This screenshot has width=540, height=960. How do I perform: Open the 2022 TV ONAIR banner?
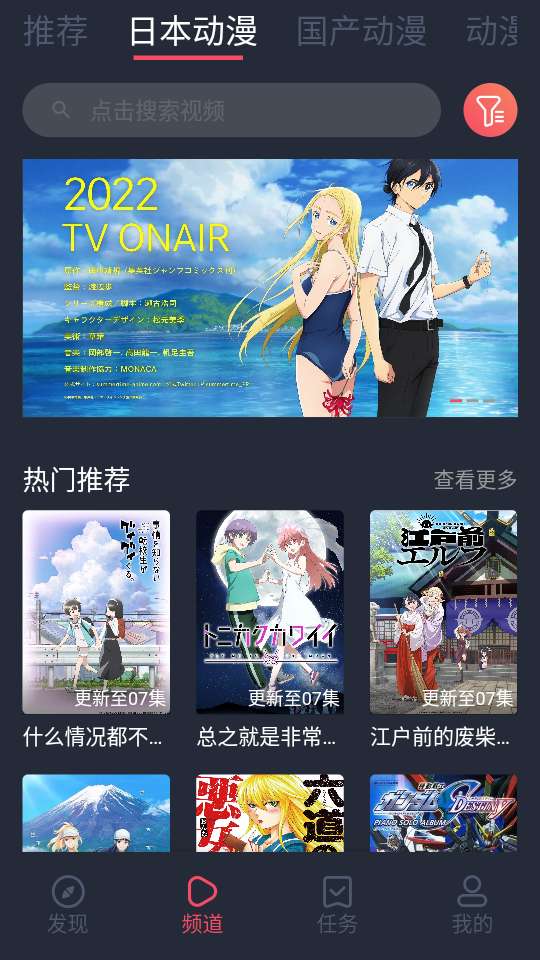[x=270, y=288]
